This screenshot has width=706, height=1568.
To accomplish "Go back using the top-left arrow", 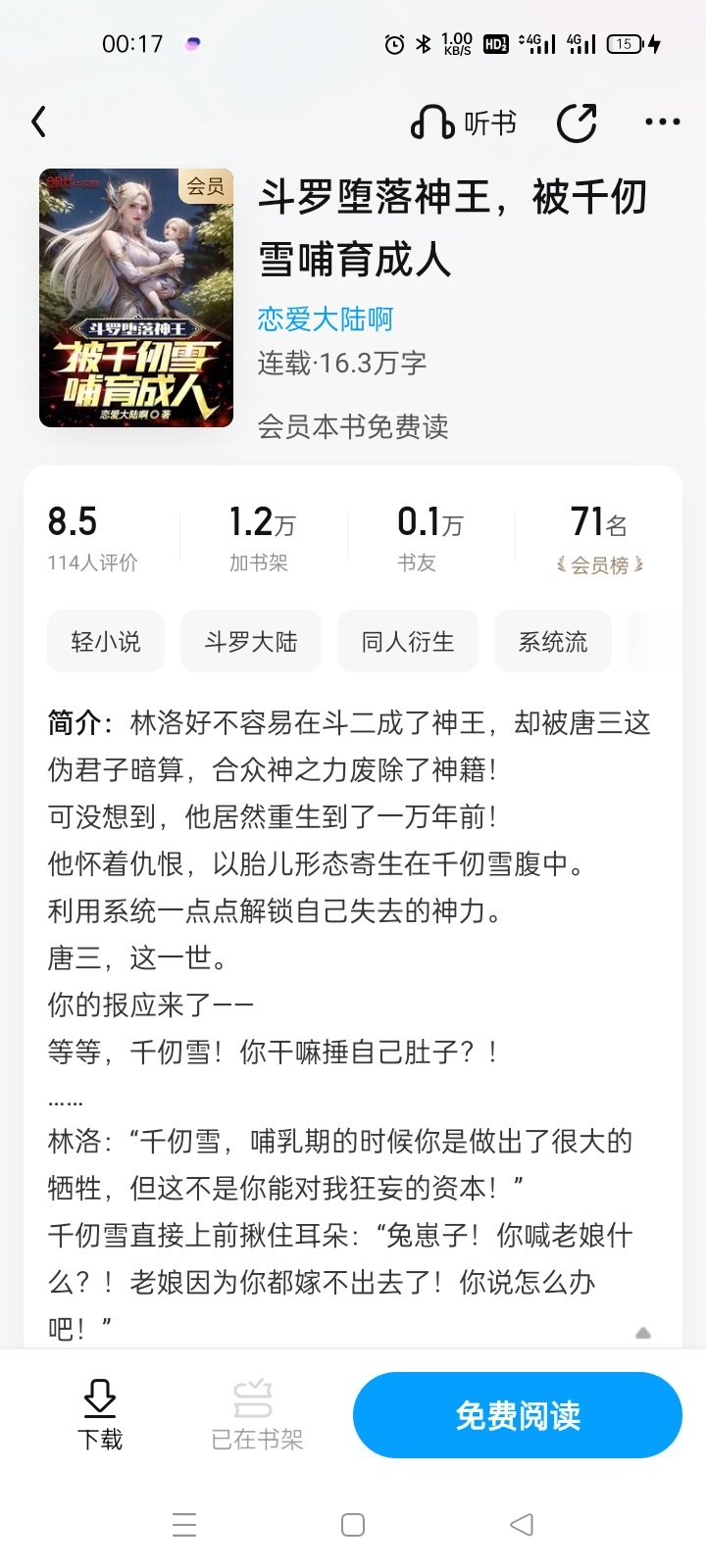I will click(x=39, y=122).
